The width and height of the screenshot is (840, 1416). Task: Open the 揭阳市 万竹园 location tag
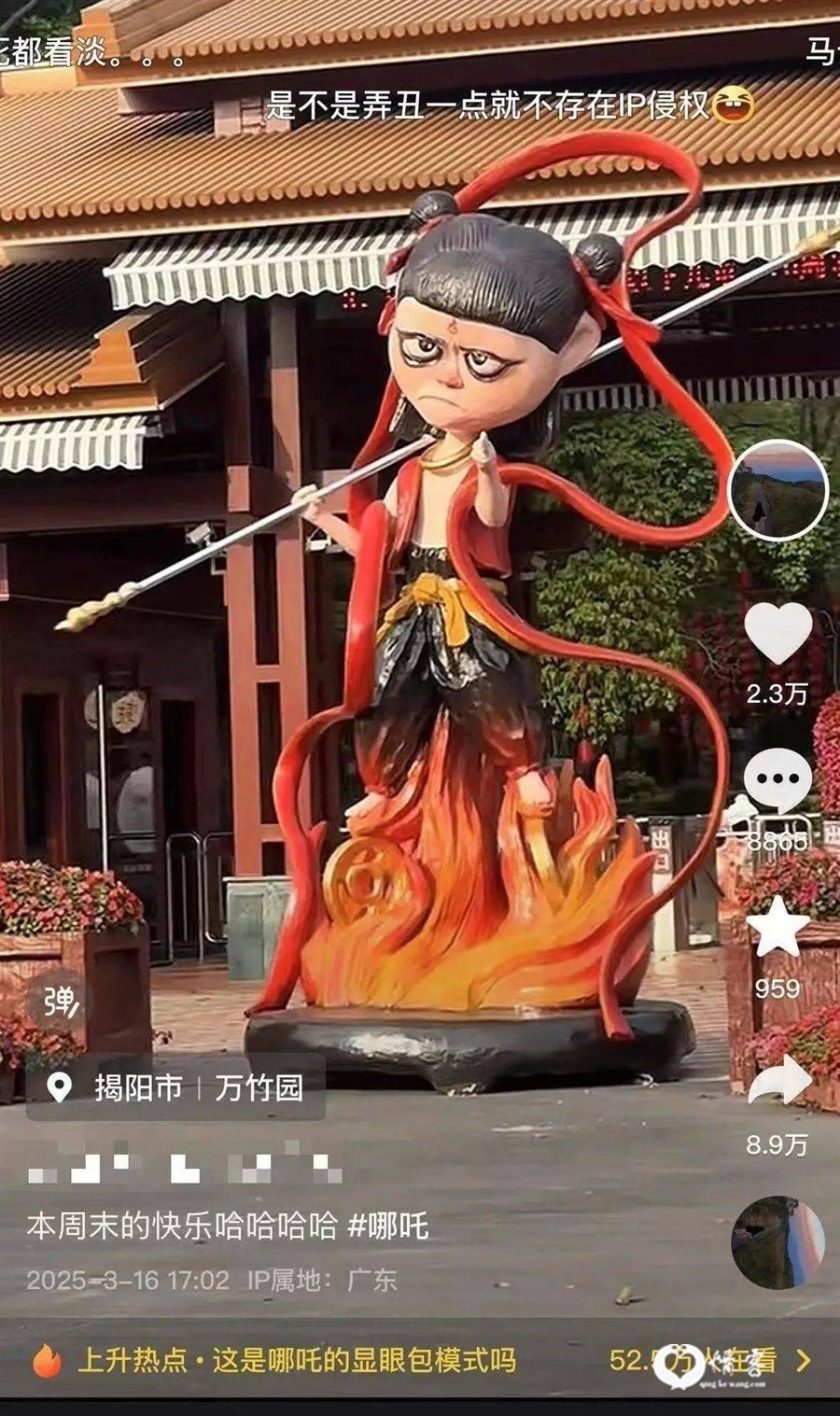click(177, 1087)
